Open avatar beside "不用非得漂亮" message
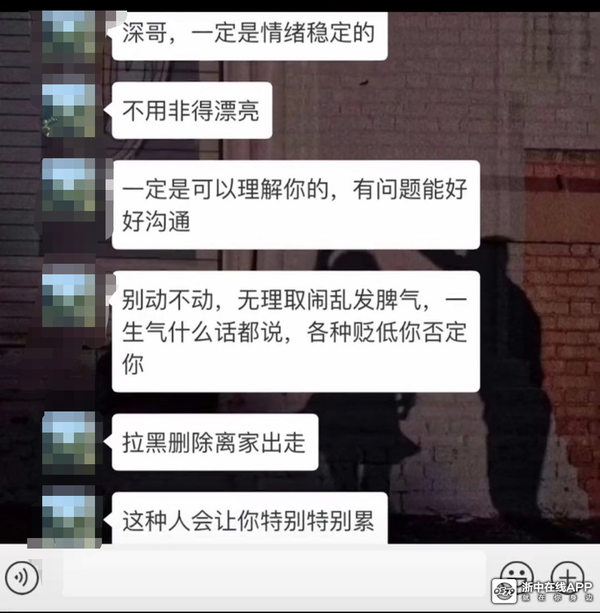The image size is (600, 613). click(x=69, y=110)
